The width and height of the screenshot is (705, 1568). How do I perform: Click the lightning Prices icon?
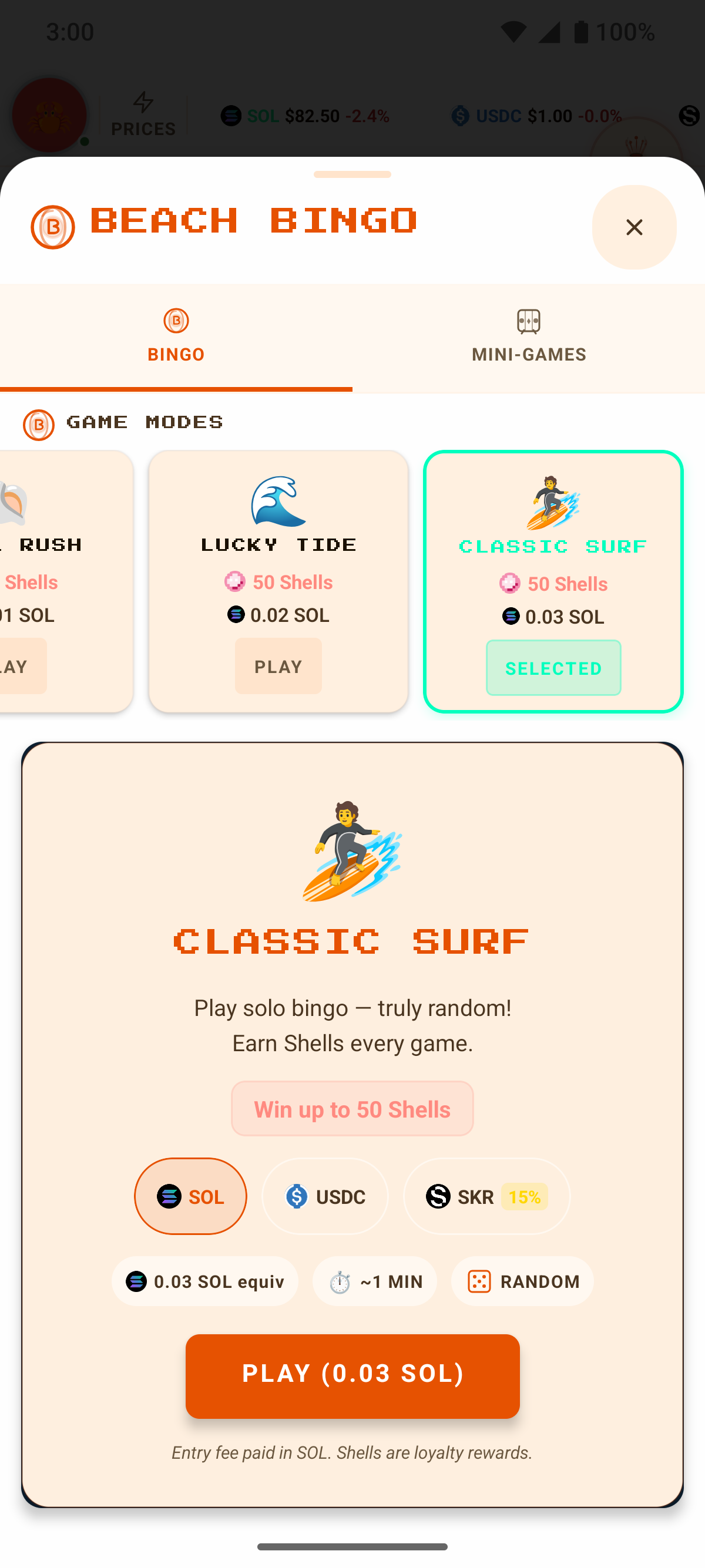(x=142, y=101)
